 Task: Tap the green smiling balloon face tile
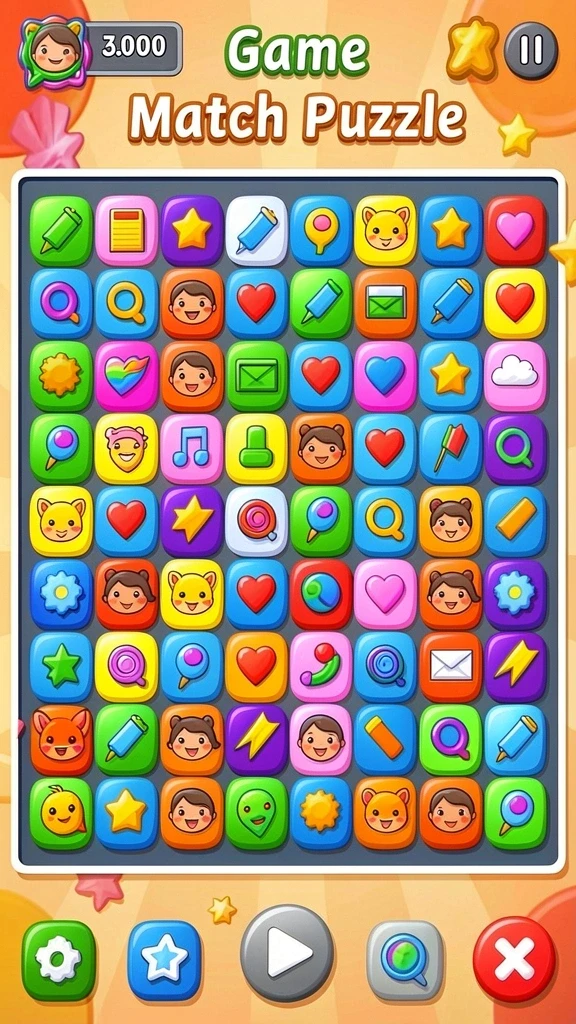tap(256, 812)
